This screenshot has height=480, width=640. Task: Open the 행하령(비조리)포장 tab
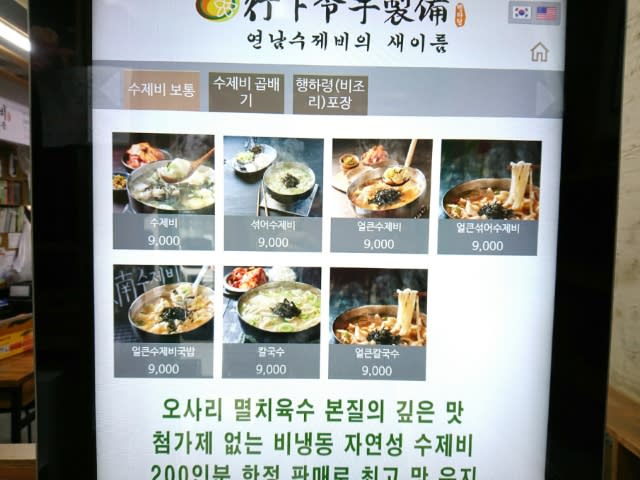pyautogui.click(x=331, y=93)
